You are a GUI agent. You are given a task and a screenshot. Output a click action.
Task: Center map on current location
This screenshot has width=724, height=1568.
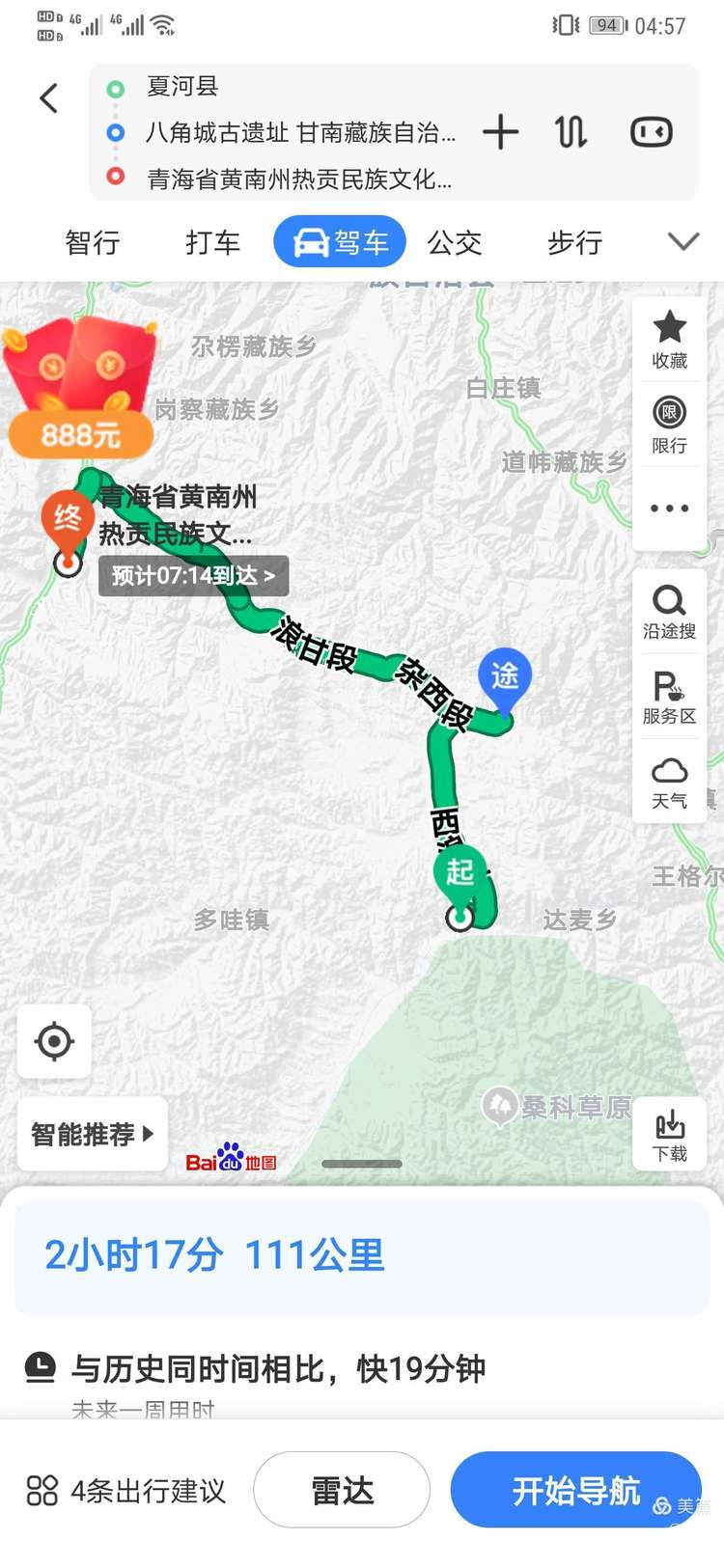coord(54,1041)
